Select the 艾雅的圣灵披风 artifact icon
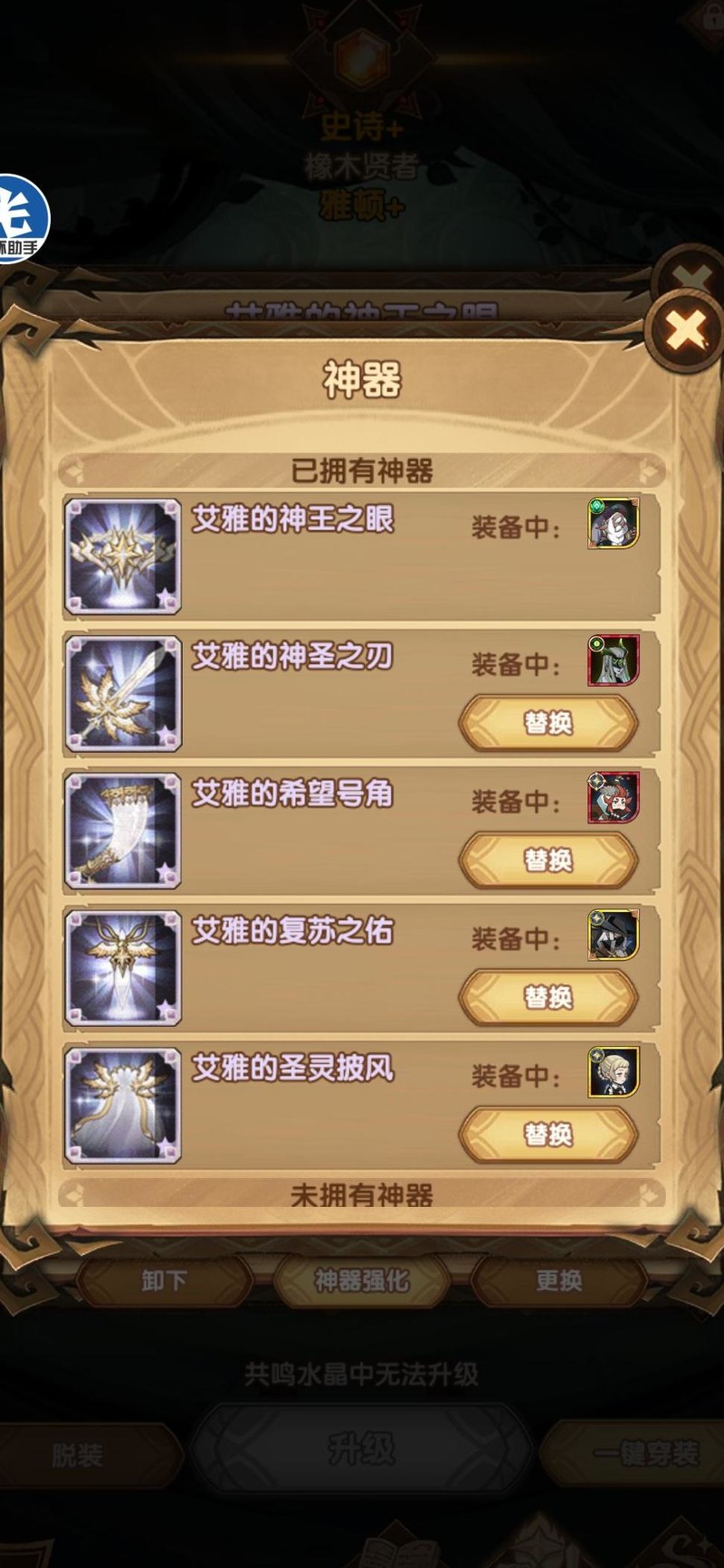 pyautogui.click(x=123, y=1106)
